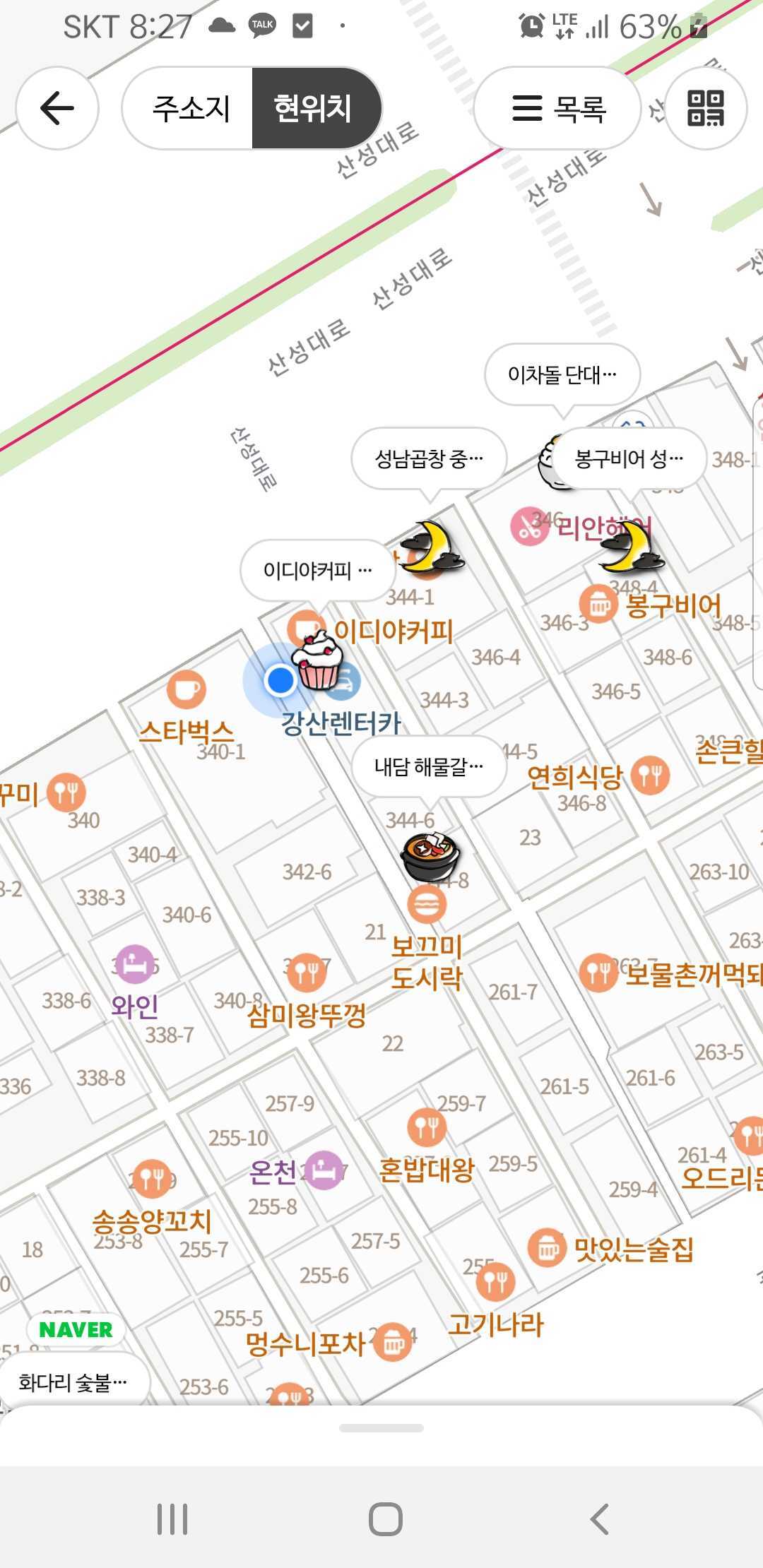Open the 성남곱창 중 store bubble

click(429, 459)
